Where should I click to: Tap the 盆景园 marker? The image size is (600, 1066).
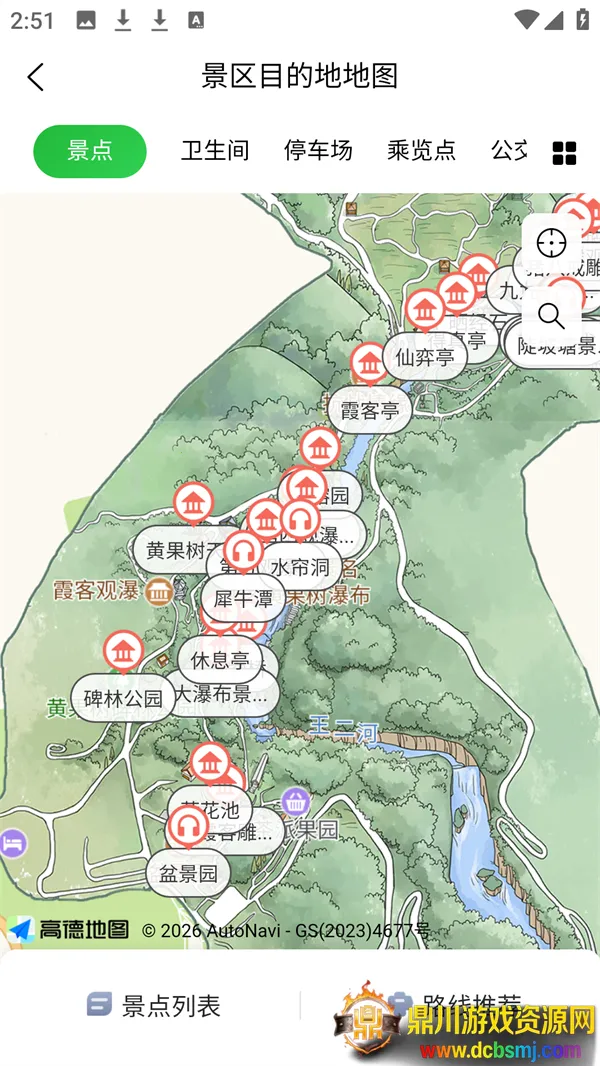[x=187, y=873]
